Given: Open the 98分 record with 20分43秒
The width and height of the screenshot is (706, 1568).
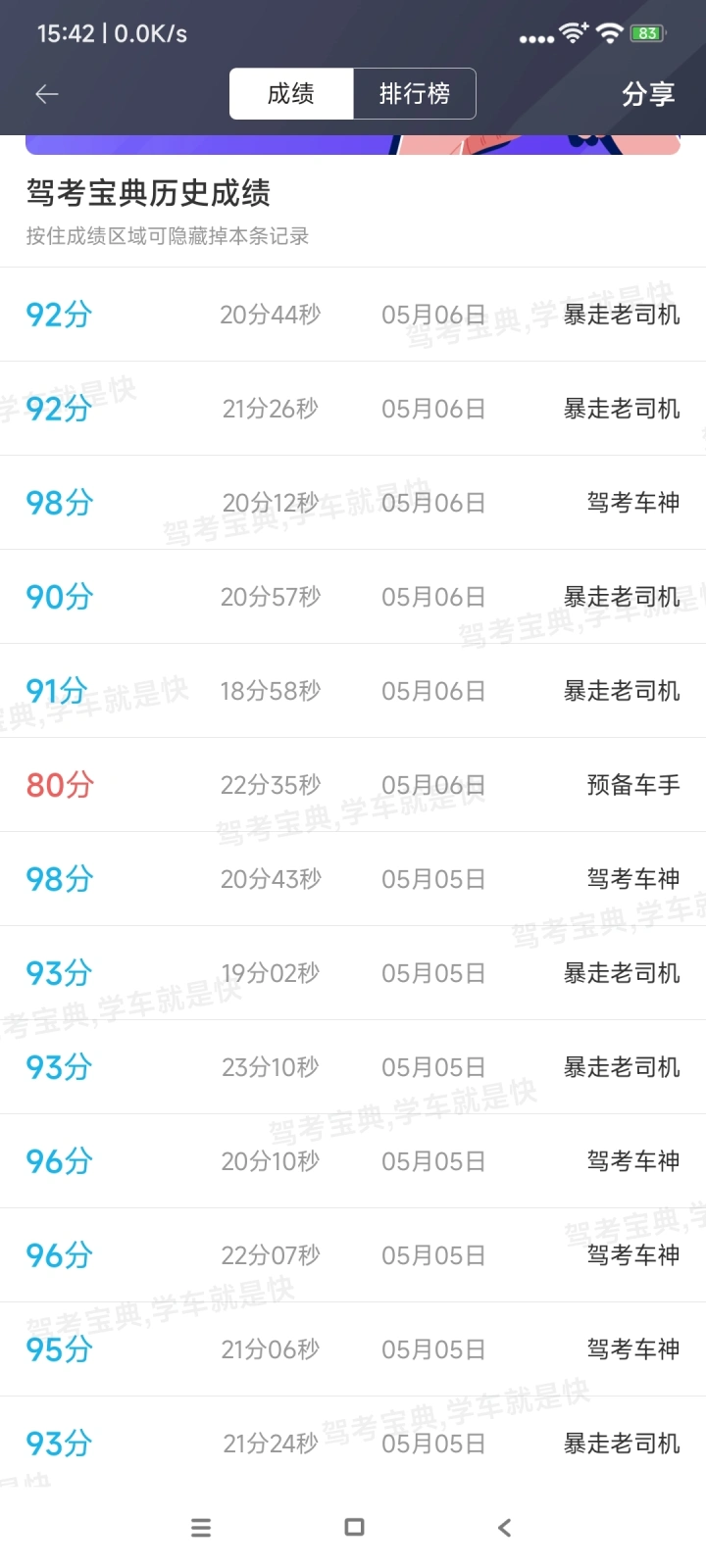Looking at the screenshot, I should (x=353, y=879).
